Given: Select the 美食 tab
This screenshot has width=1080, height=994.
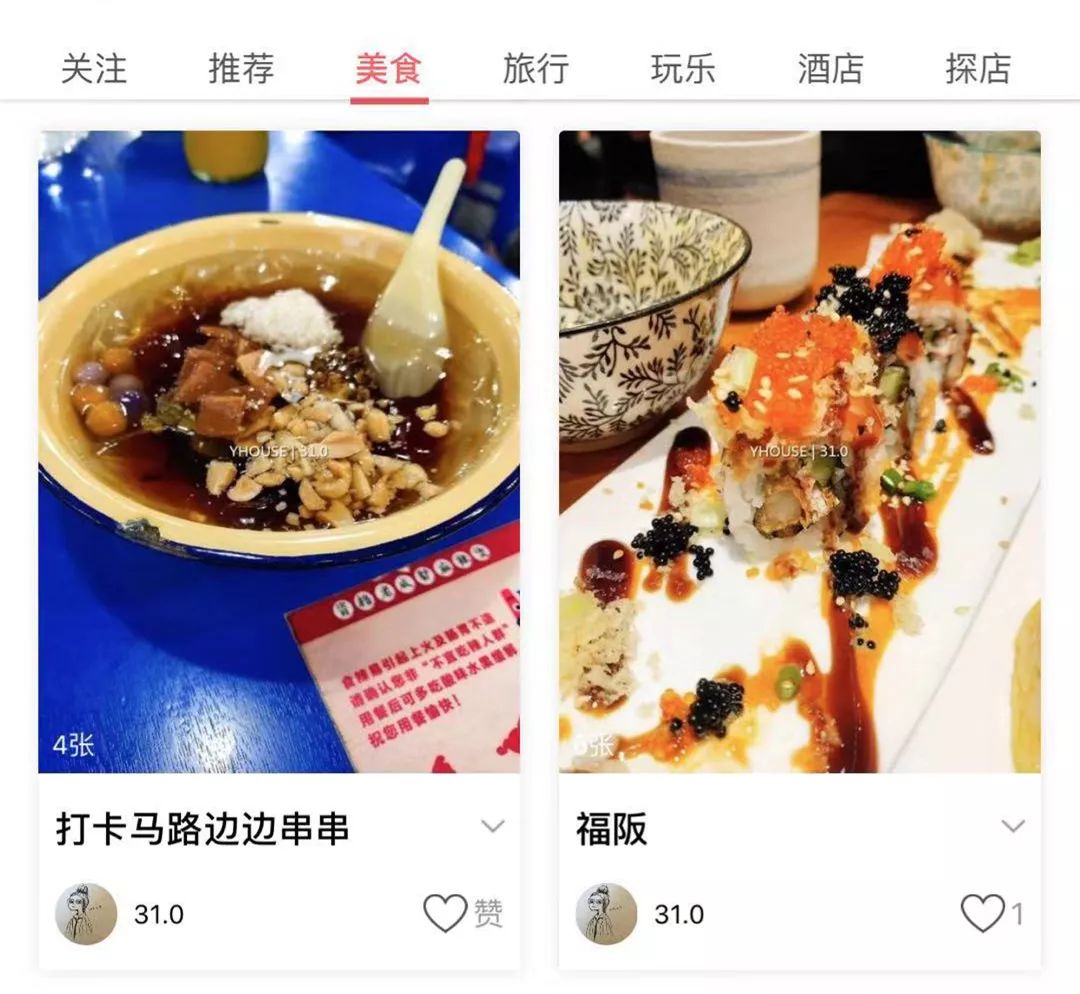Looking at the screenshot, I should coord(389,69).
